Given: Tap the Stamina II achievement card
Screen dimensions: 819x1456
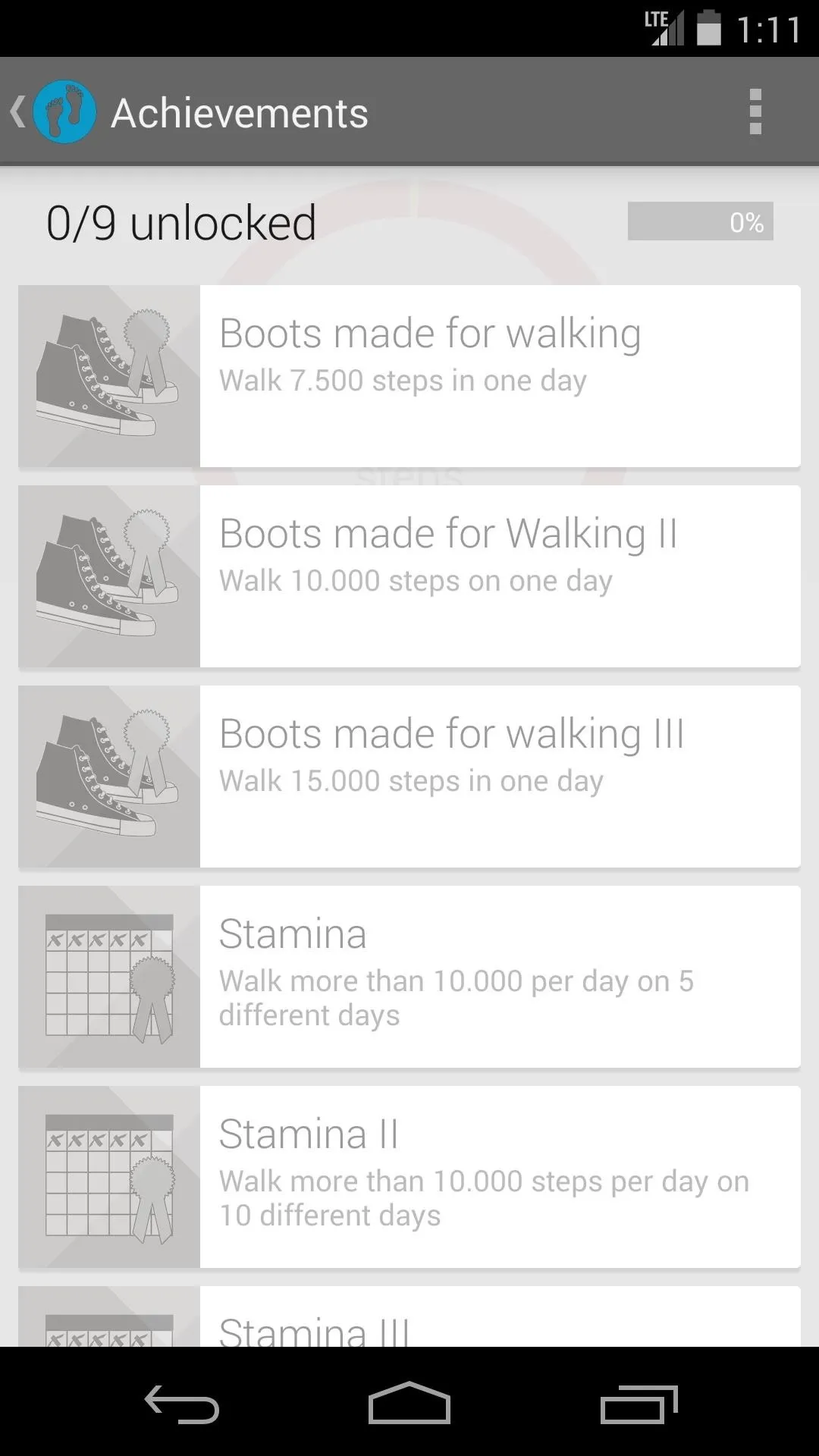Looking at the screenshot, I should coord(409,1177).
